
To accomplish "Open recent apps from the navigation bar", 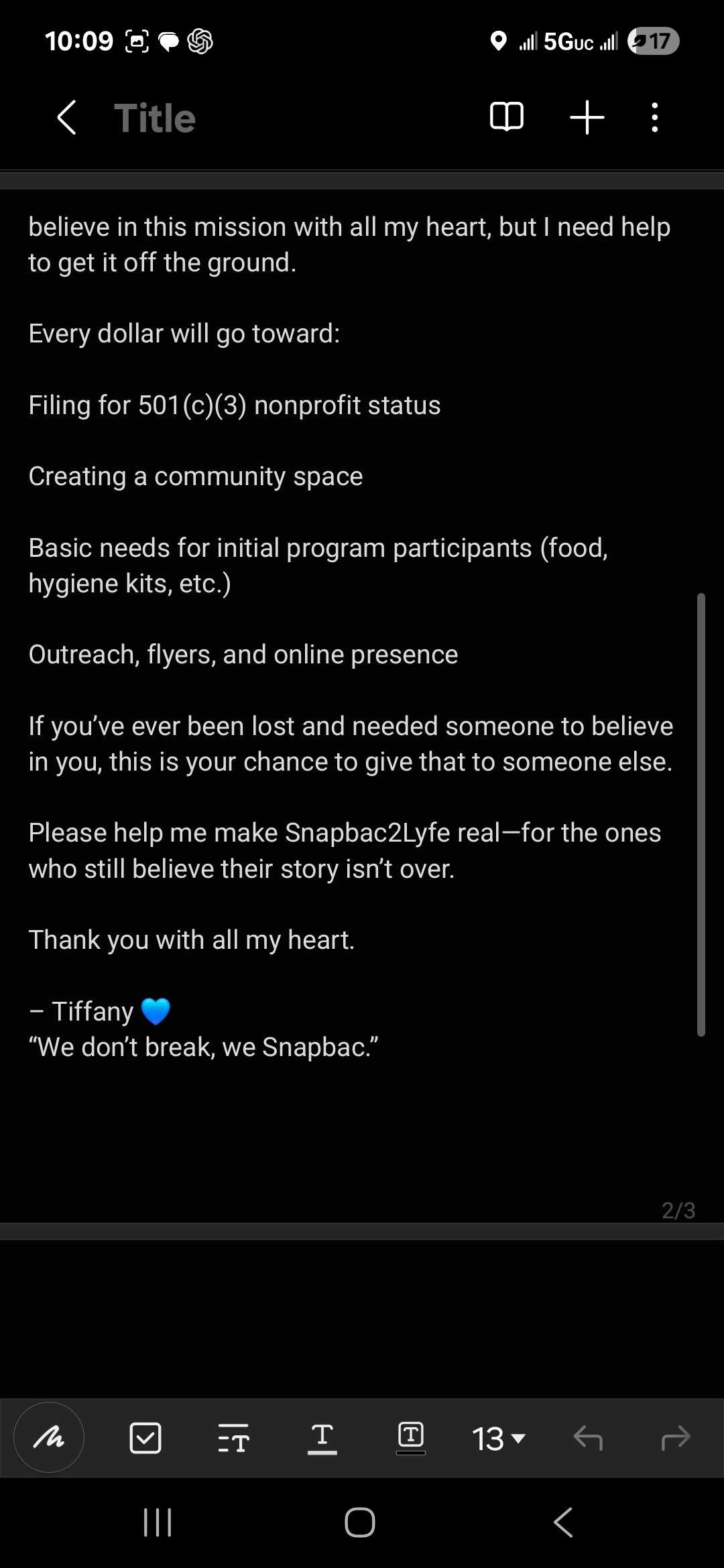I will coord(158,1522).
